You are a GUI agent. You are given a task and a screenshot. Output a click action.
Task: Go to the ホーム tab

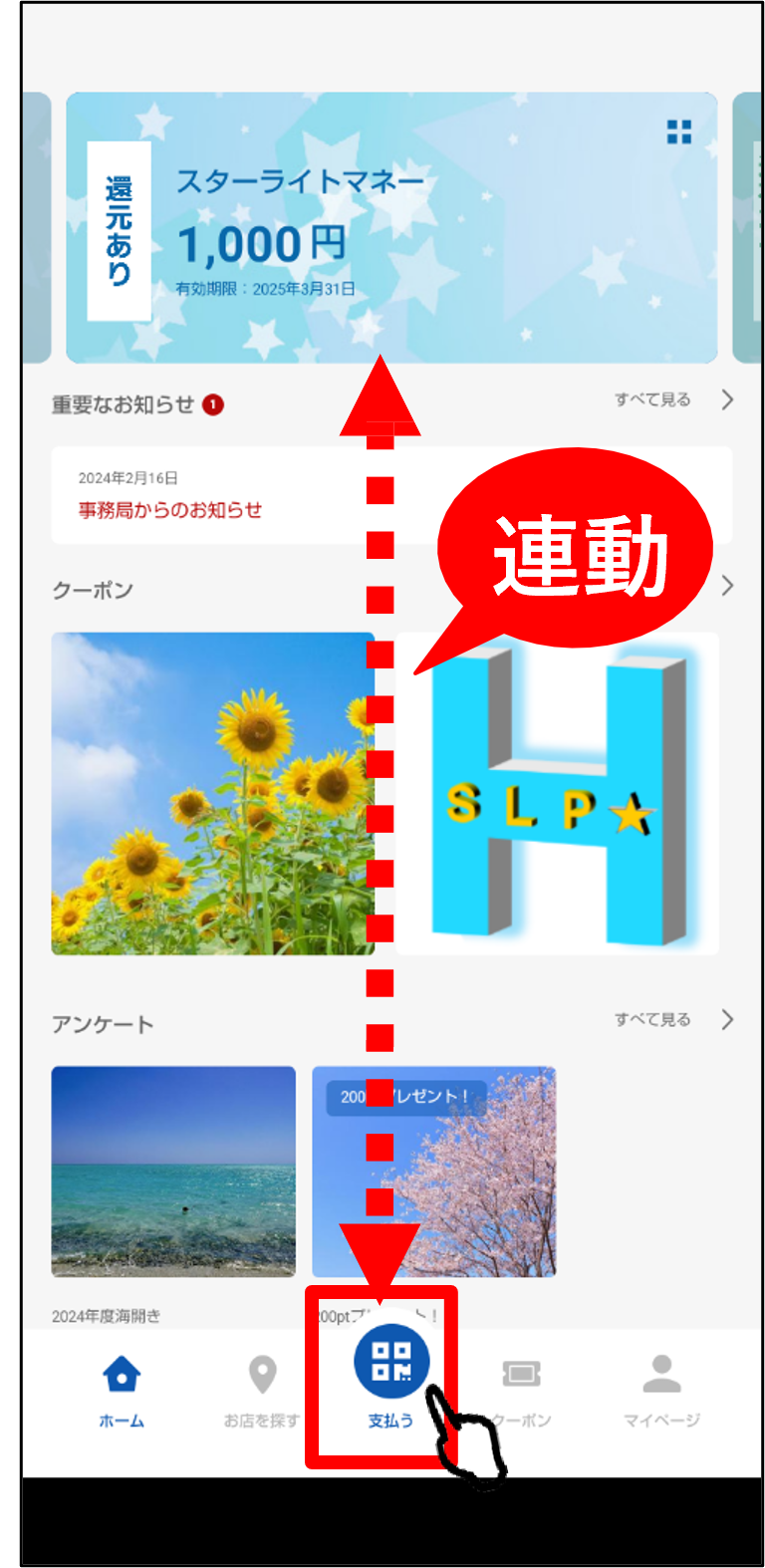coord(122,1391)
